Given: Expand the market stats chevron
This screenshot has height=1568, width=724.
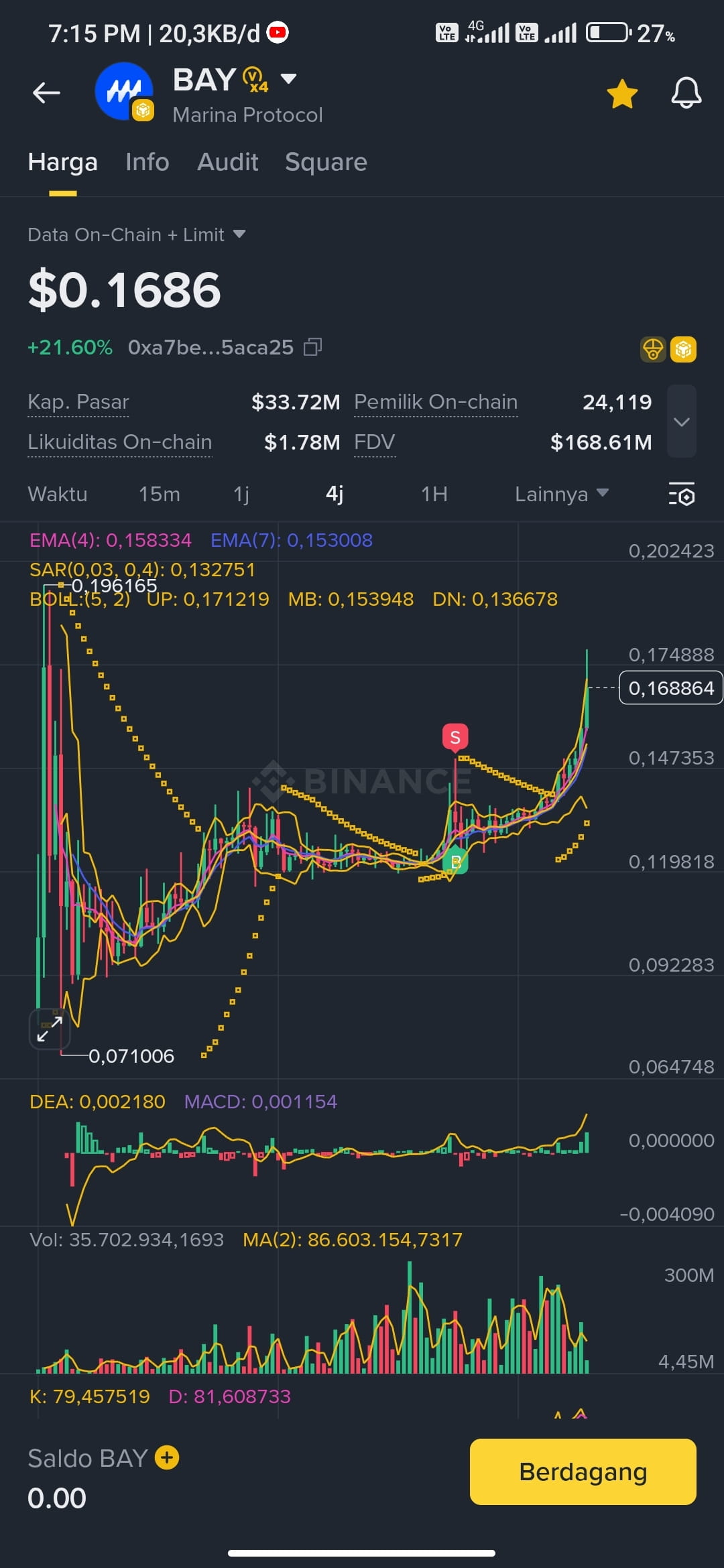Looking at the screenshot, I should [x=681, y=421].
